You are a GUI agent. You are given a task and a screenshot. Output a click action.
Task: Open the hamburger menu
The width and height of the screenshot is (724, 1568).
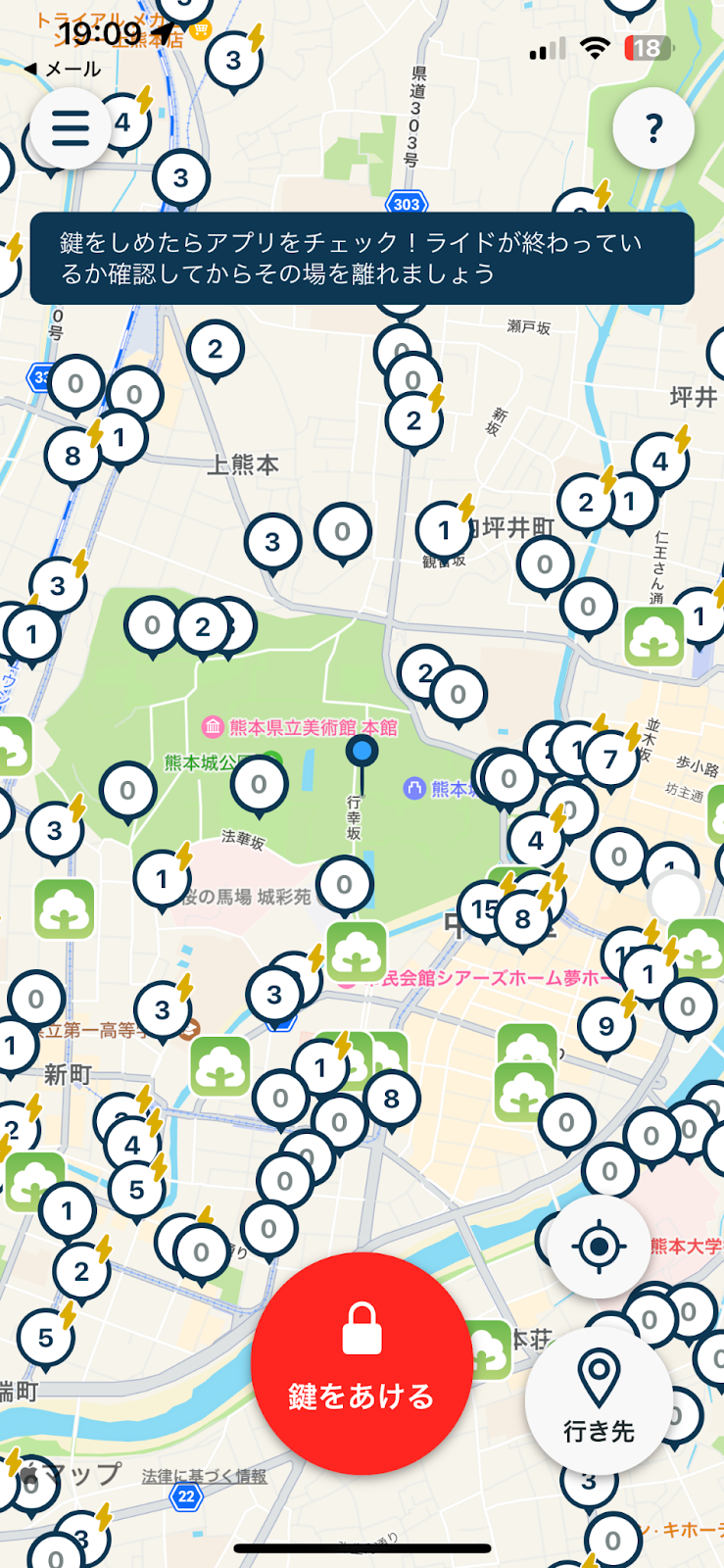click(71, 127)
